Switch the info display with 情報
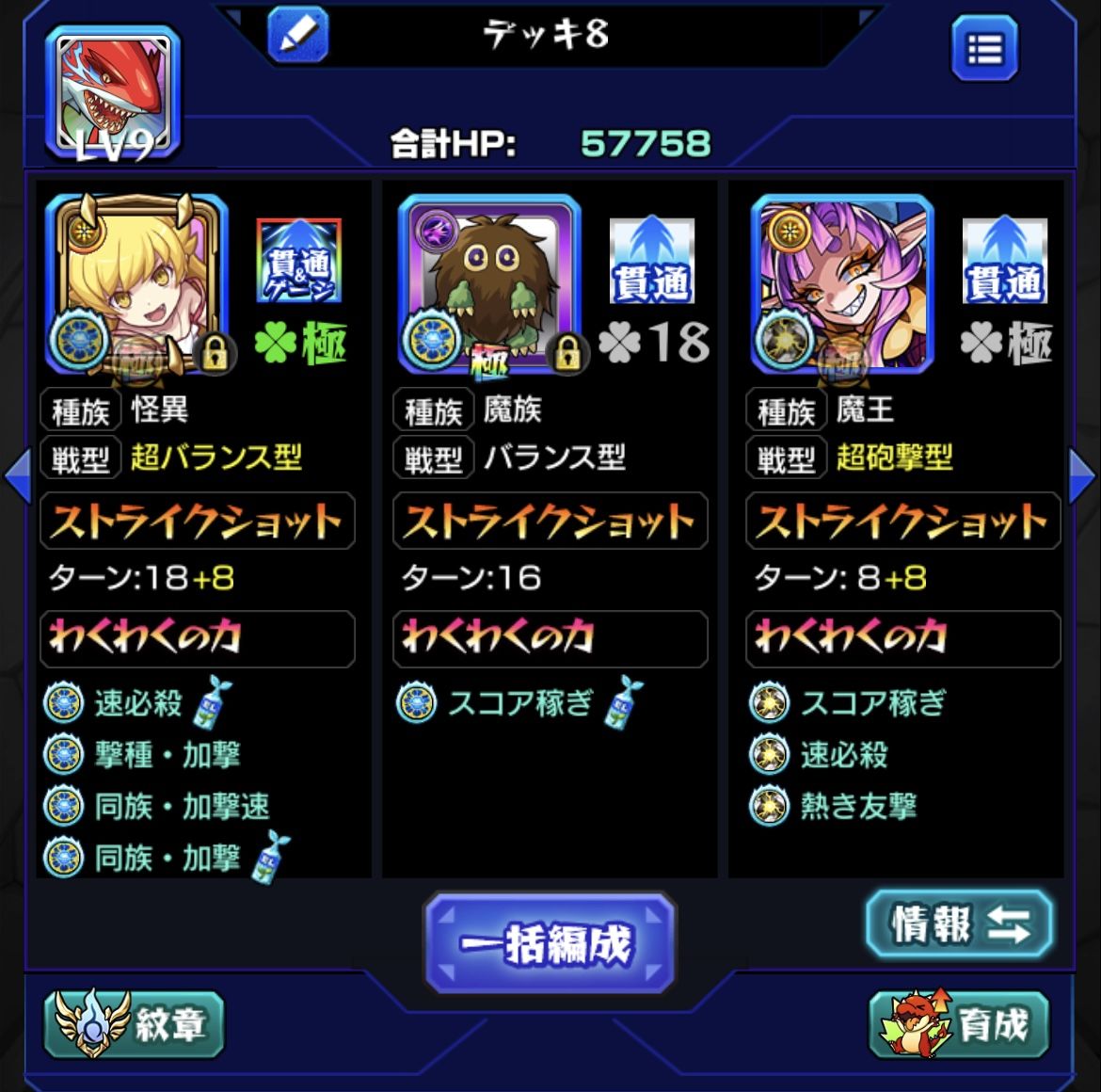The height and width of the screenshot is (1092, 1101). (959, 924)
